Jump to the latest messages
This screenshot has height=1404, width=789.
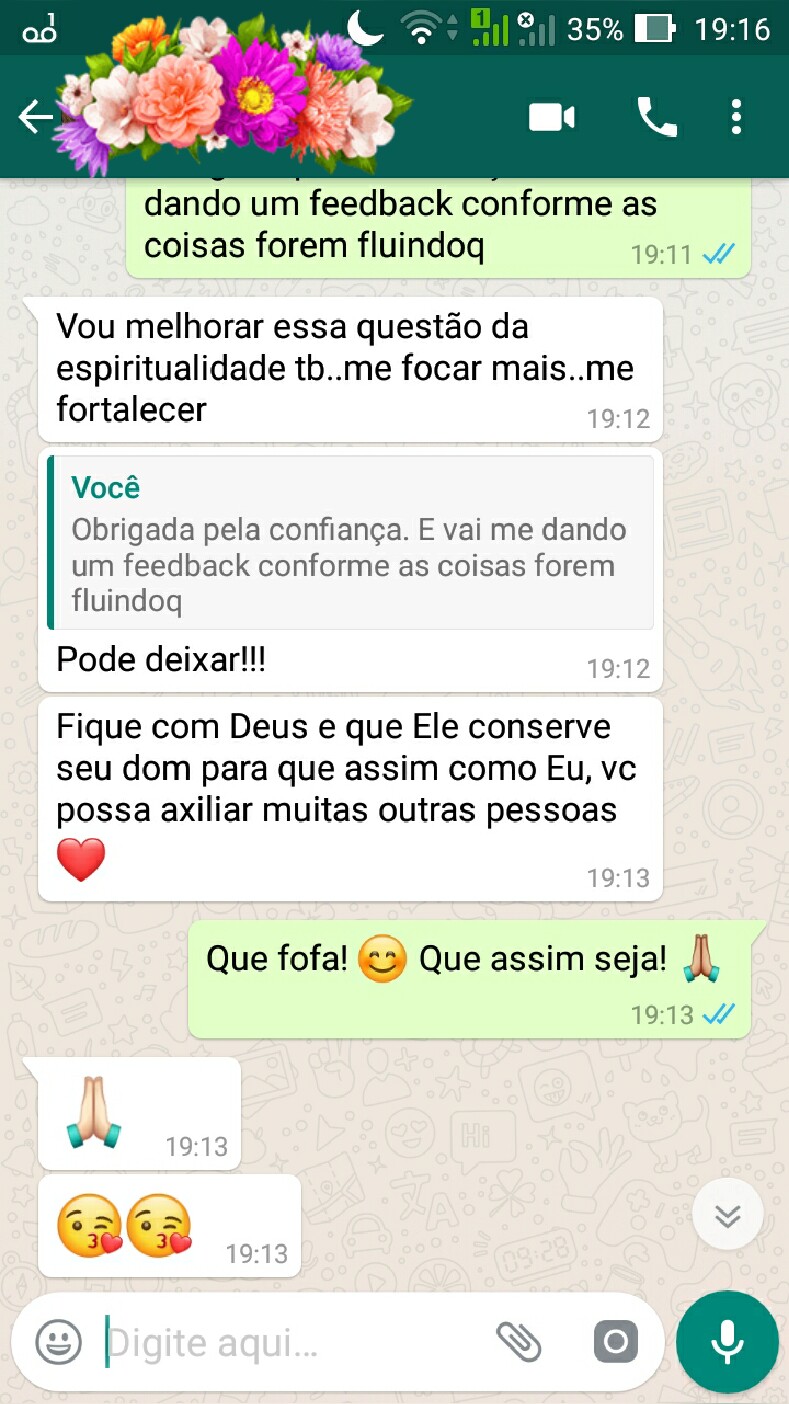point(727,1214)
